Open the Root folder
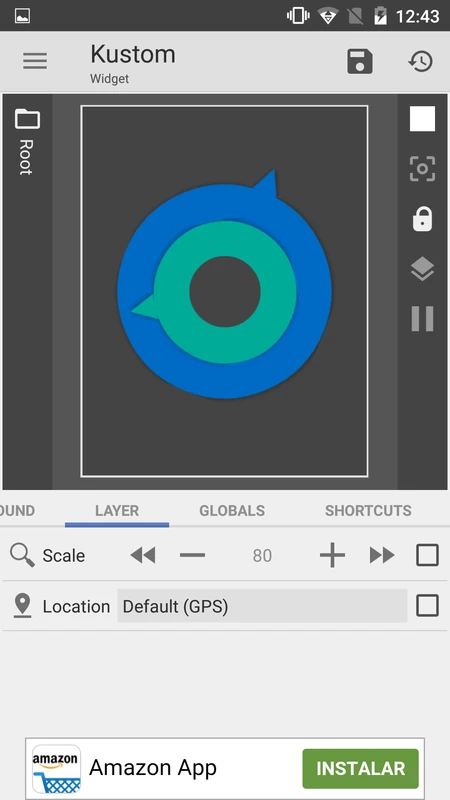Viewport: 450px width, 800px height. (x=27, y=142)
